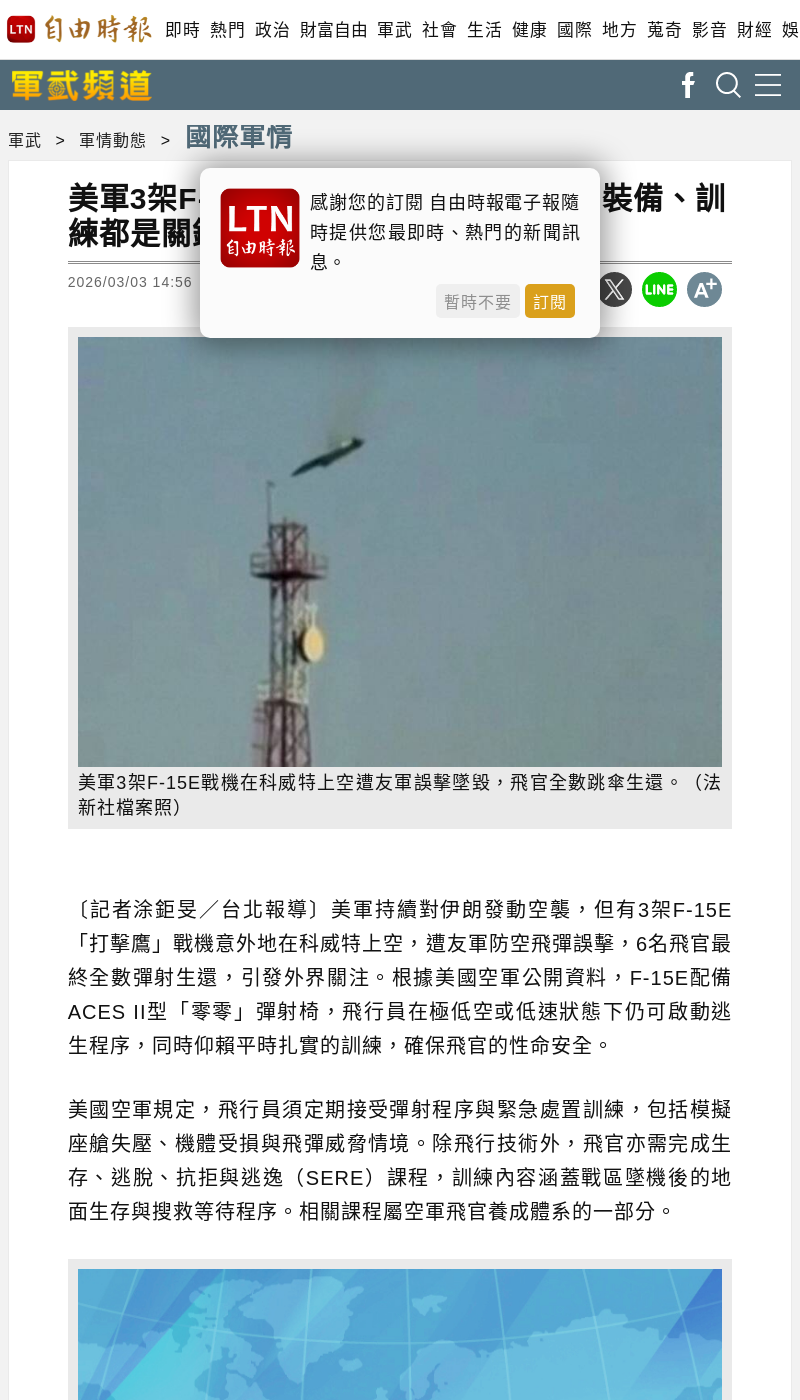Visit the Facebook page icon in header
The image size is (800, 1400).
click(688, 85)
